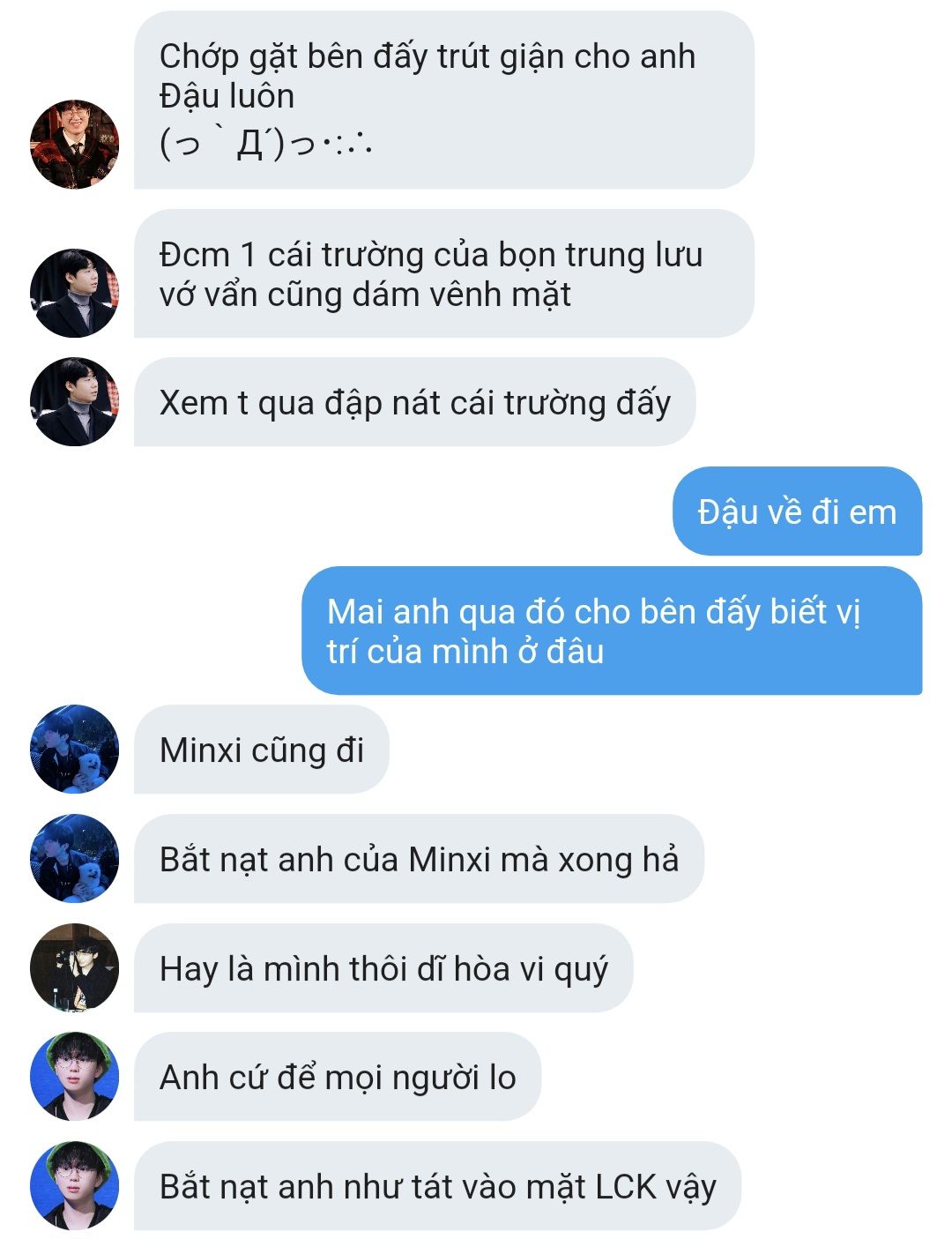
Task: View the sender avatar of "tát vào mặt LCK" message
Action: coord(74,1186)
